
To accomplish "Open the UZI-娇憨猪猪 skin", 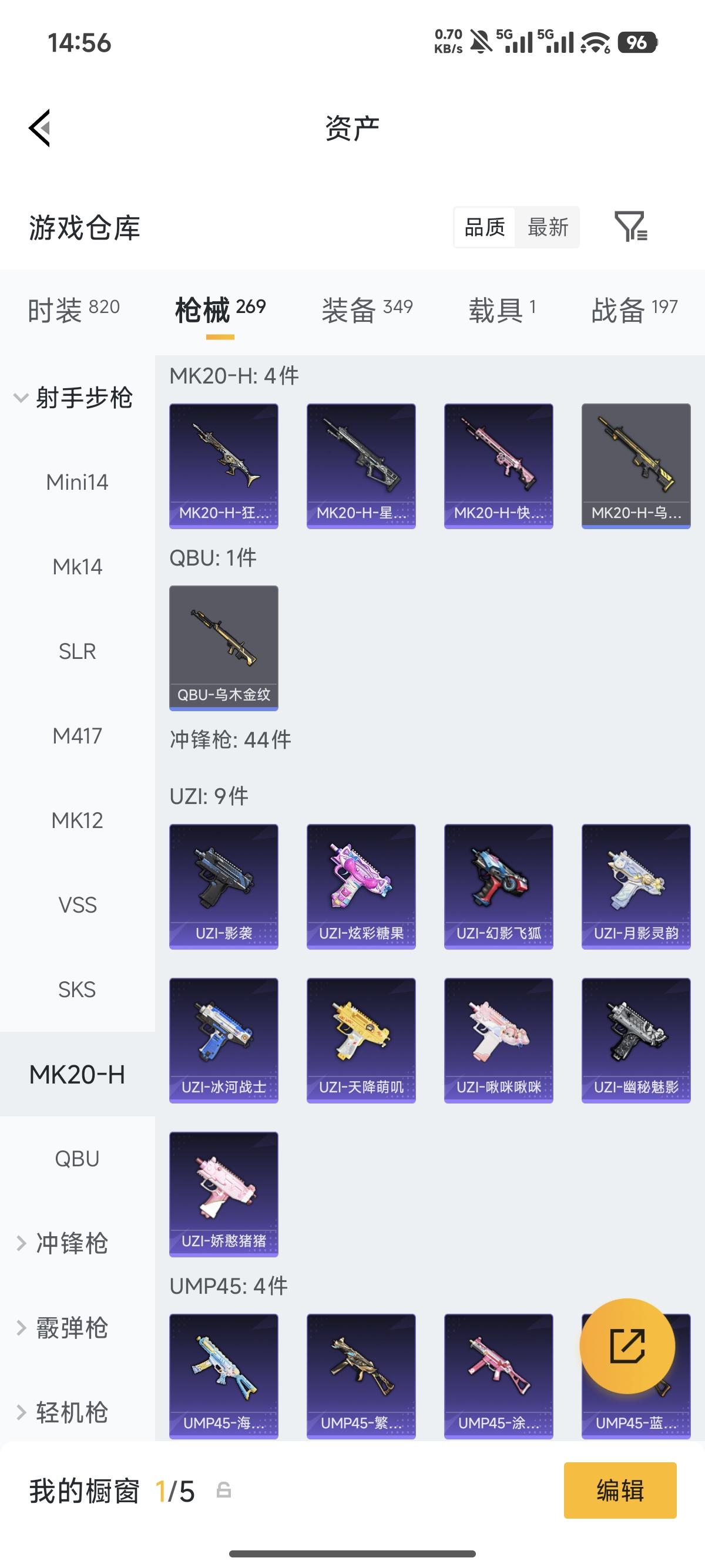I will (x=223, y=1194).
